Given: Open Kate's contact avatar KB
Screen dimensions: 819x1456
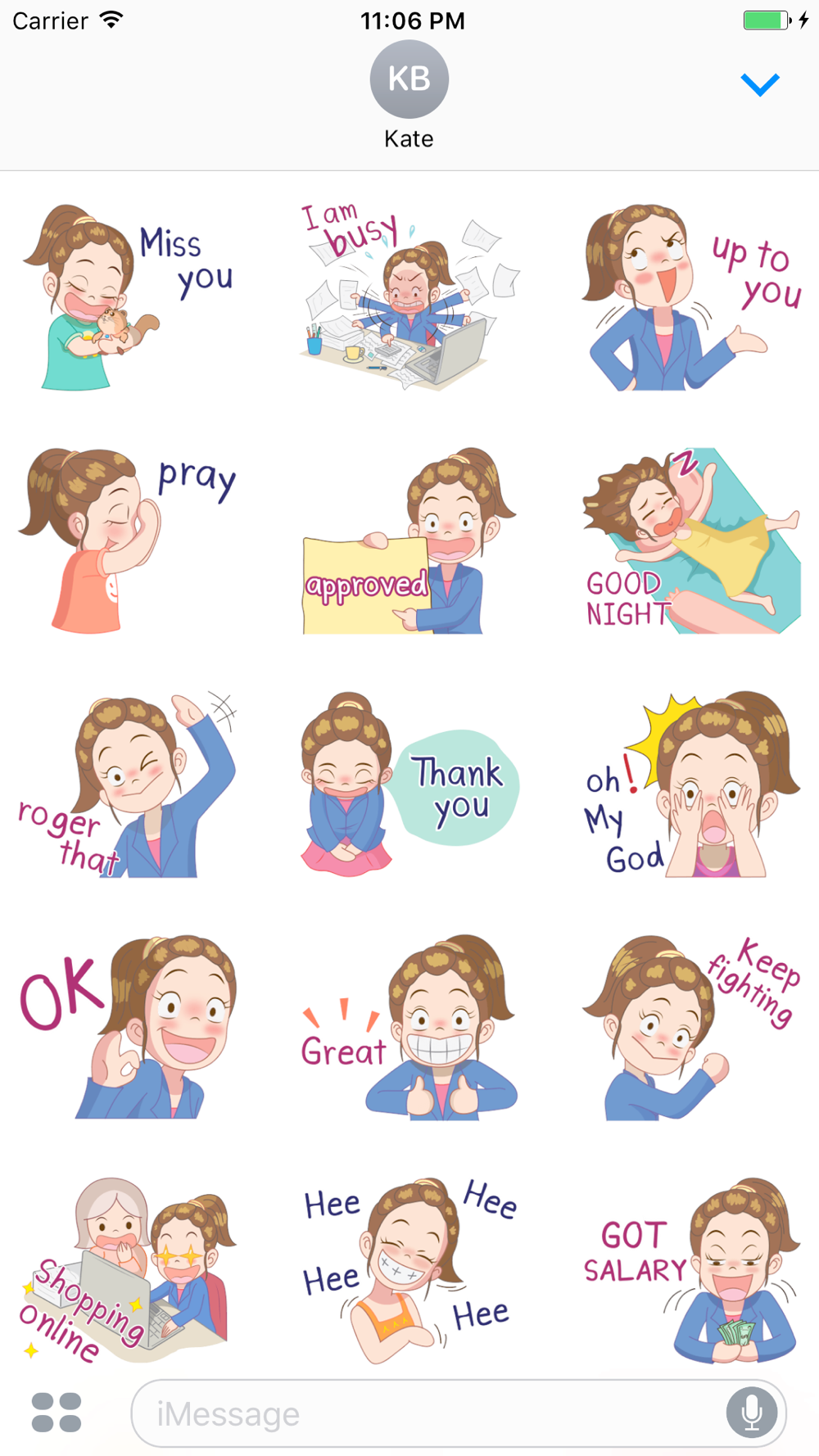Looking at the screenshot, I should pos(409,79).
